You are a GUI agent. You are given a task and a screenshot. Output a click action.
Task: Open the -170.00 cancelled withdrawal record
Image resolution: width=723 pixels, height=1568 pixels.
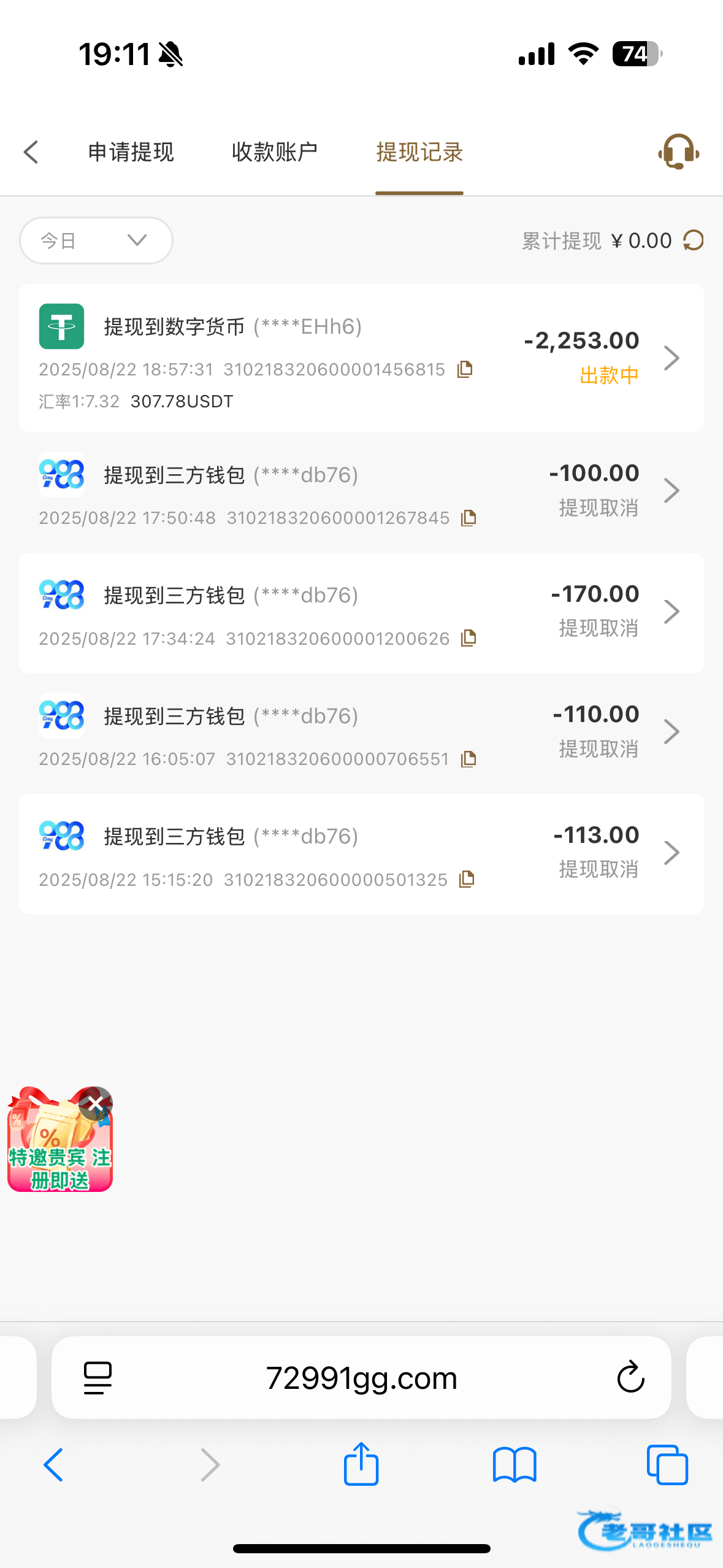(x=671, y=611)
